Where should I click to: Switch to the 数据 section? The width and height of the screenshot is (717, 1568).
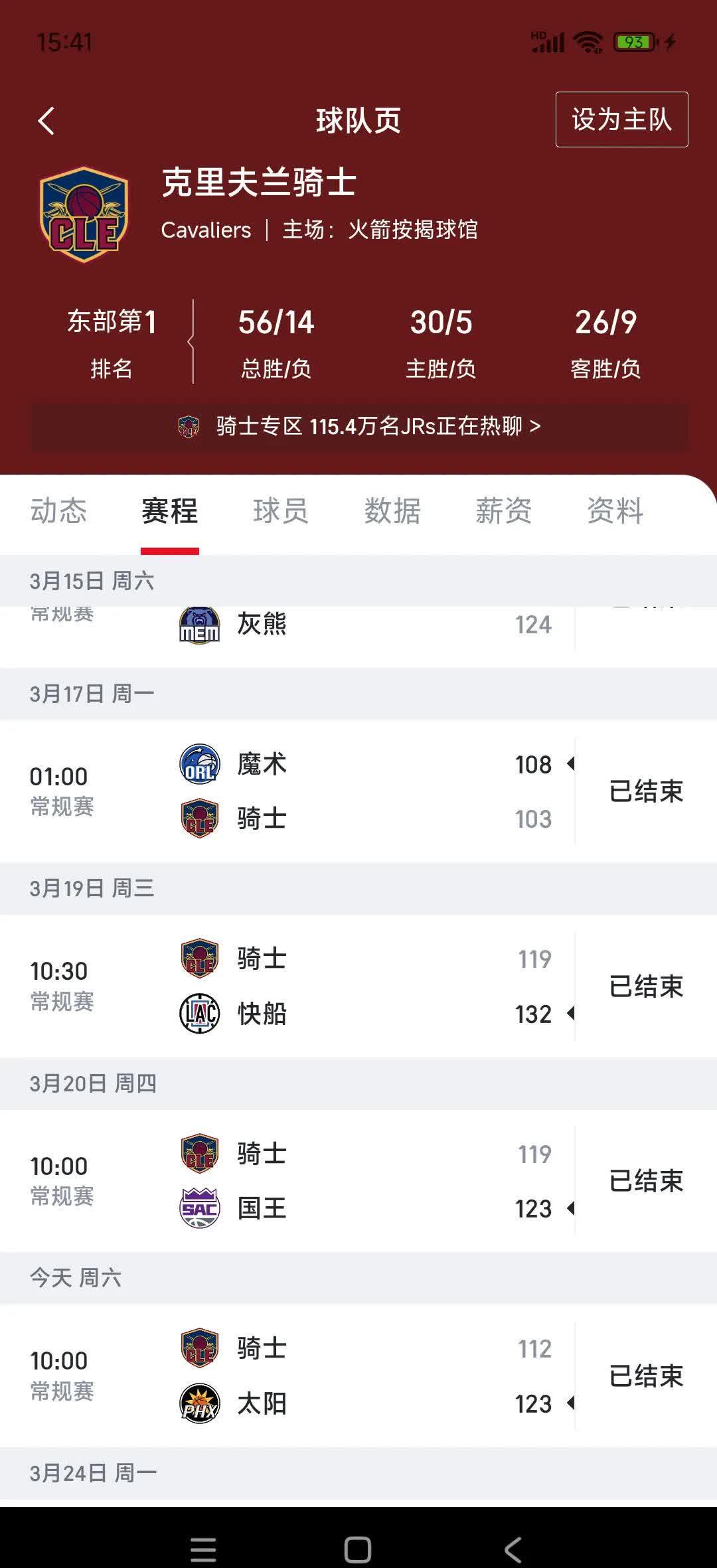(392, 511)
